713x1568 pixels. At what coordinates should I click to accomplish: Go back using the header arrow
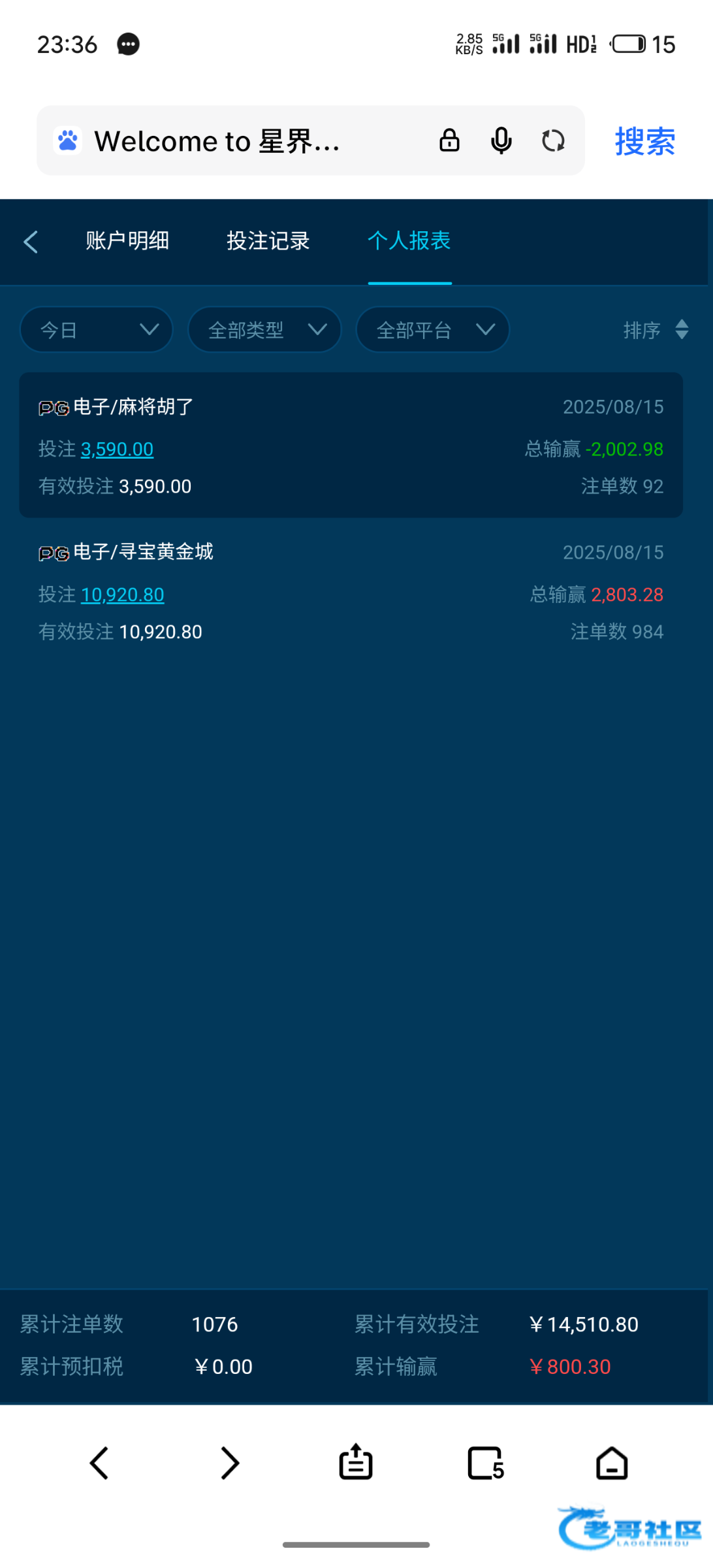tap(31, 242)
